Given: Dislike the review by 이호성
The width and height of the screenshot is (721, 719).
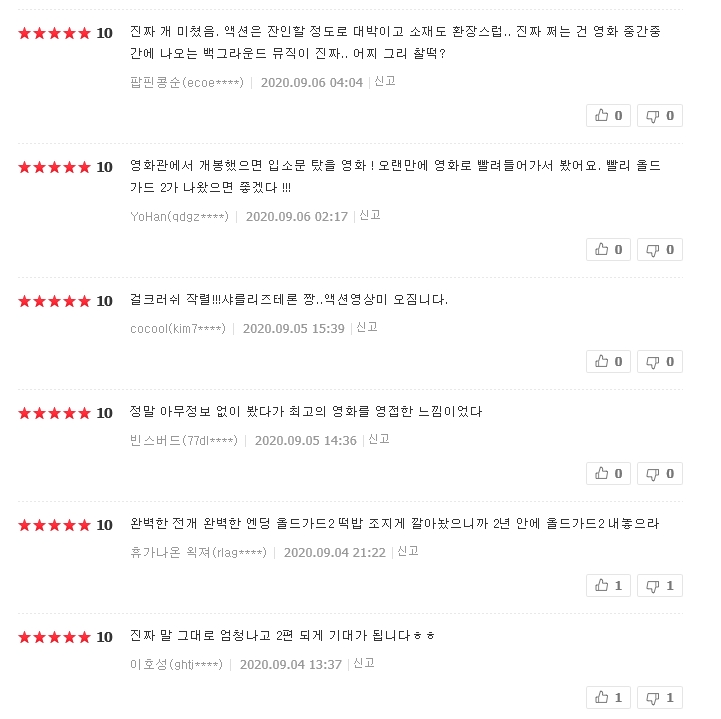Looking at the screenshot, I should pyautogui.click(x=660, y=698).
